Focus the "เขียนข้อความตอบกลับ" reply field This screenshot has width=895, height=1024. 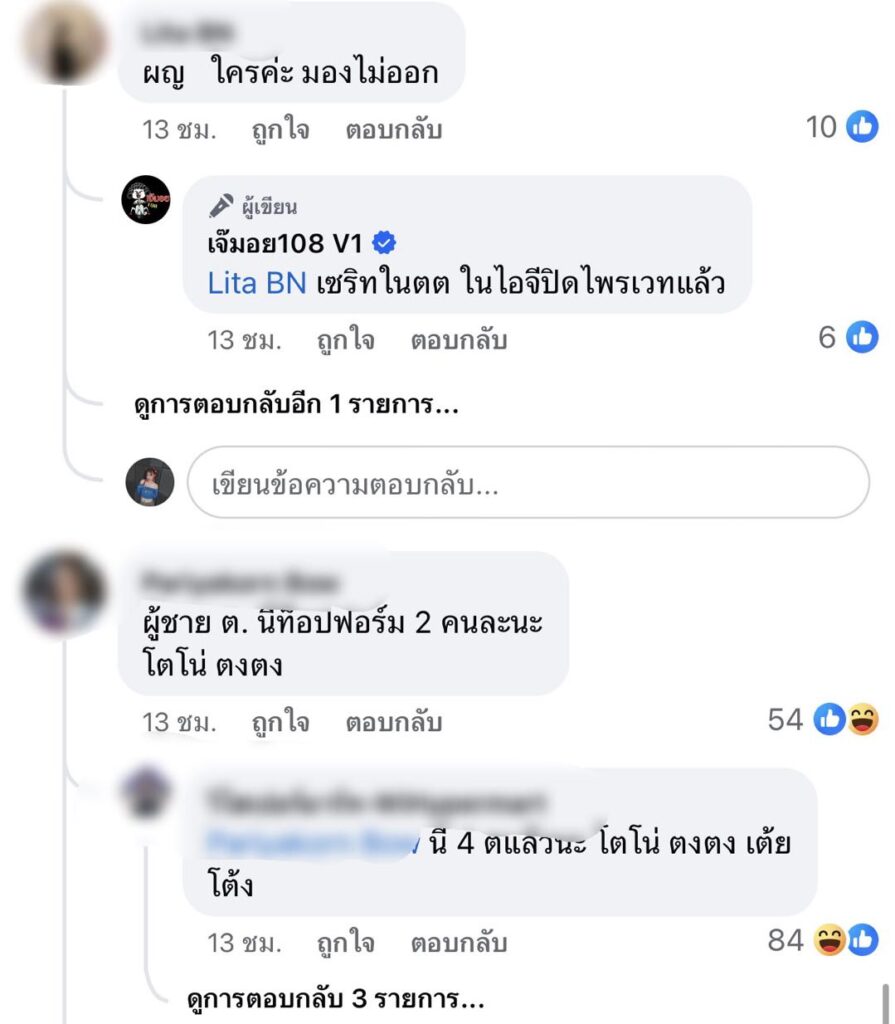point(528,487)
